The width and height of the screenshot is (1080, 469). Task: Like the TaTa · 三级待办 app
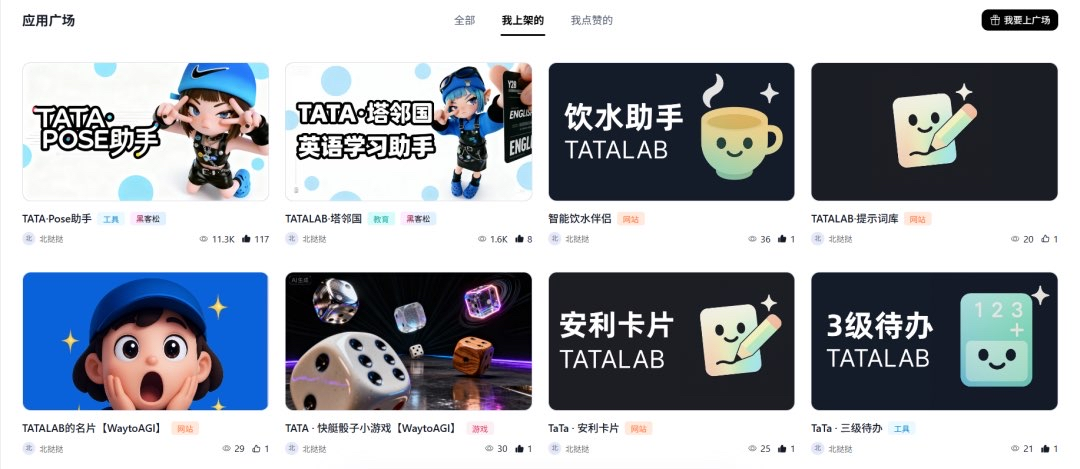click(x=1044, y=449)
